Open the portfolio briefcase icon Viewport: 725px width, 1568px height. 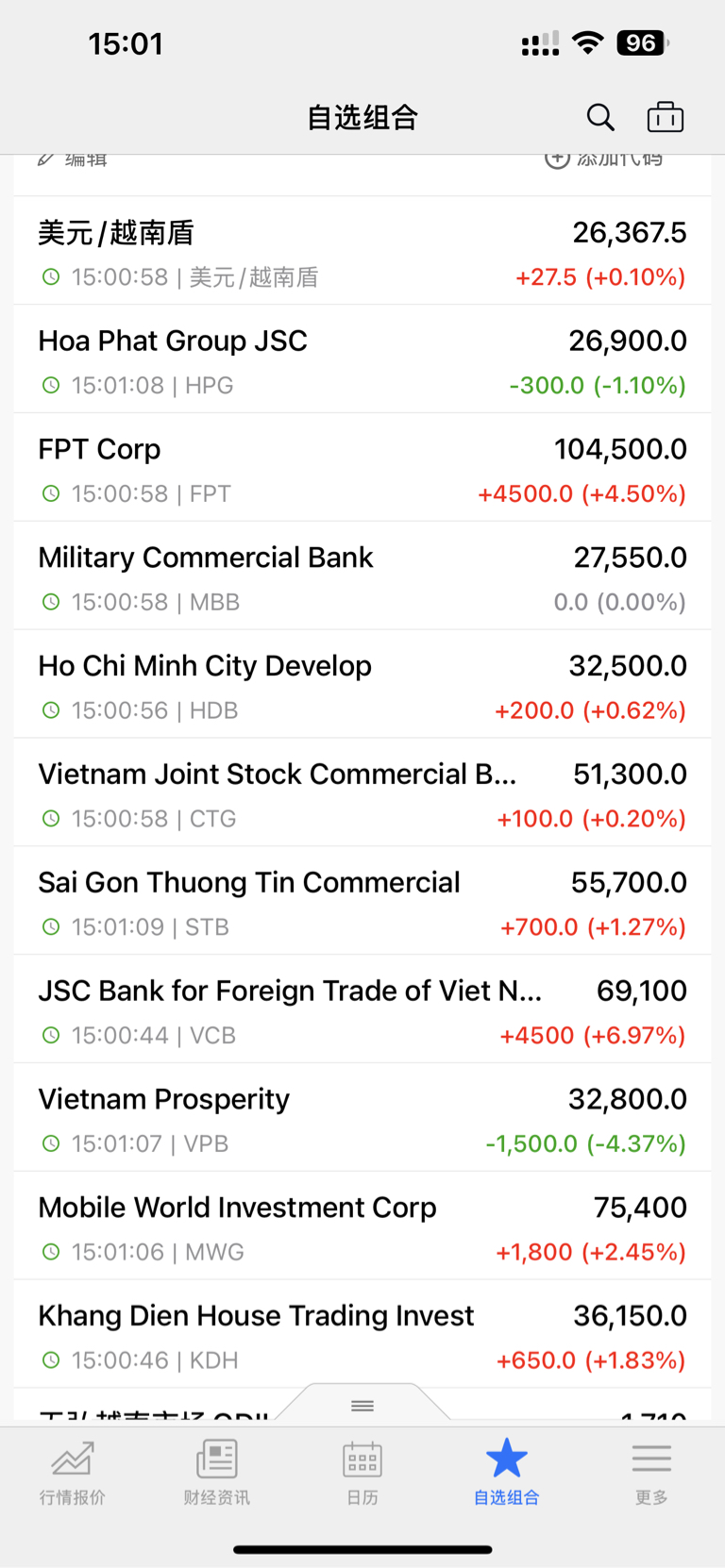(x=666, y=117)
